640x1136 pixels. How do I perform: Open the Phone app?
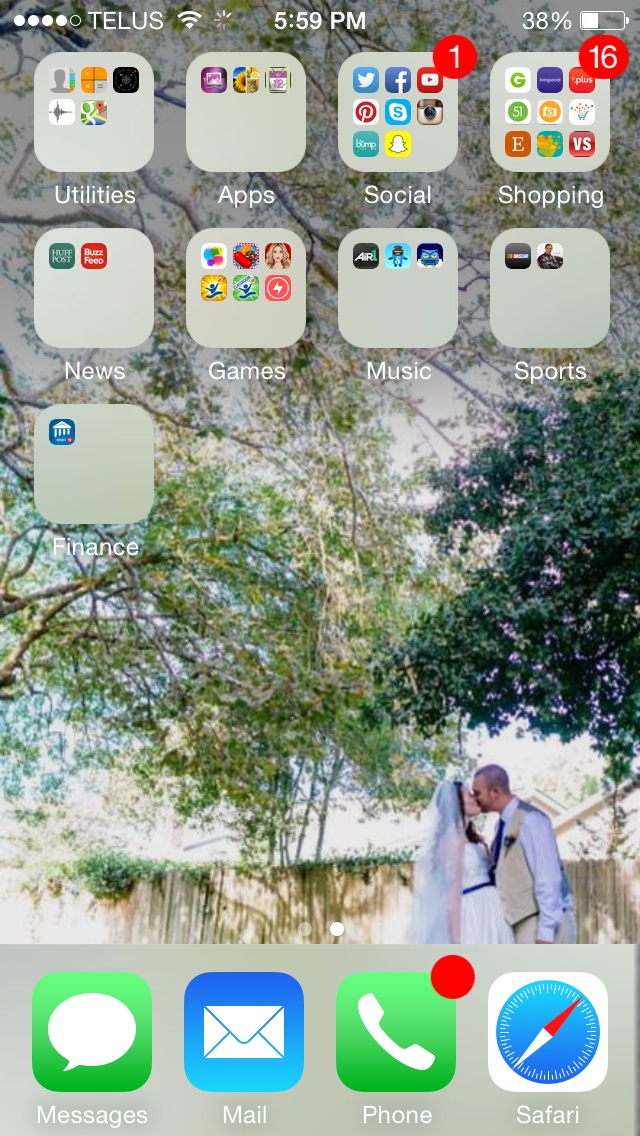(x=396, y=1032)
